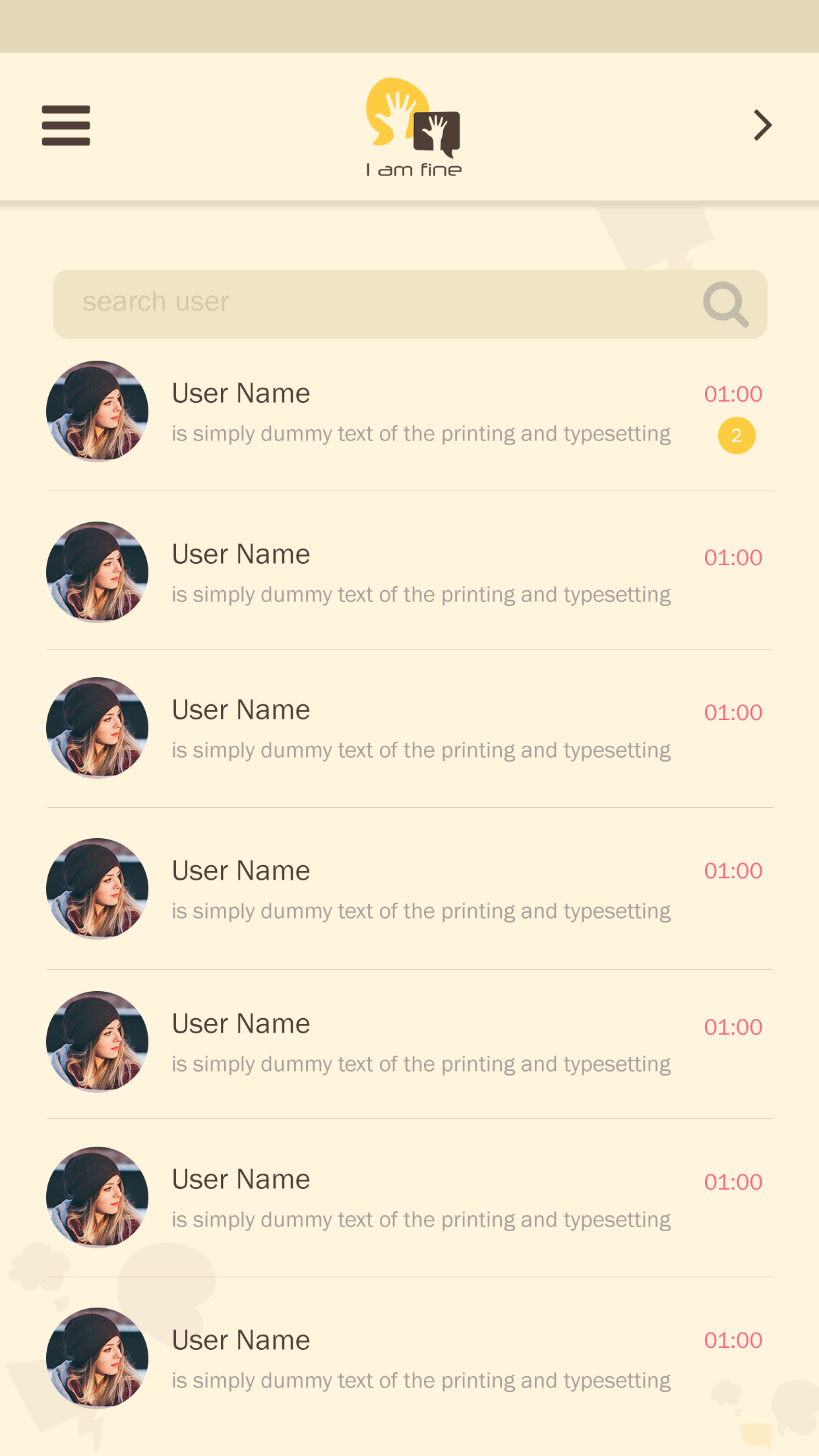This screenshot has height=1456, width=819.
Task: Open the chat with 2 unread messages
Action: 410,412
